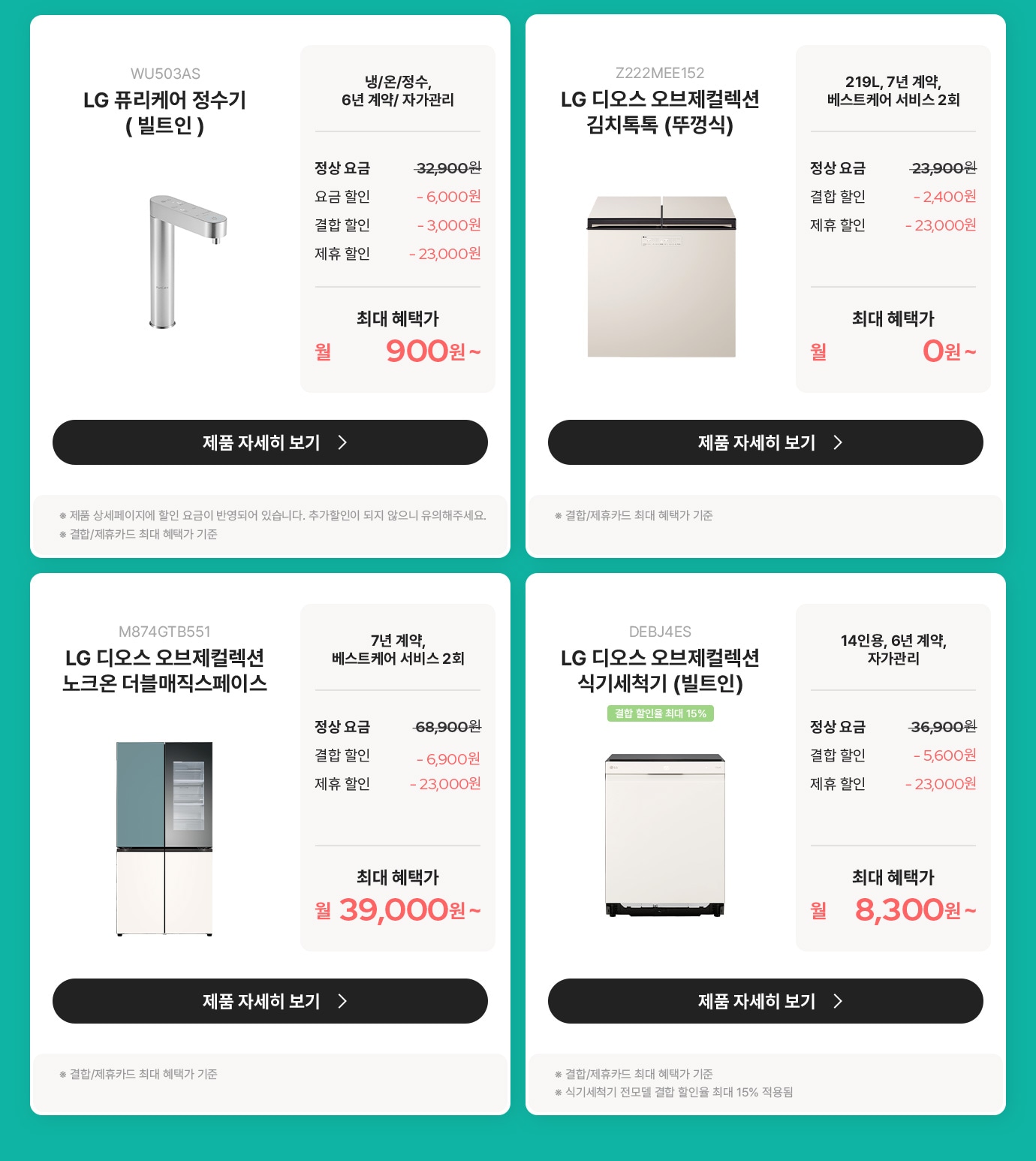See details of 노크온 더블매직스페이스 refrigerator
Screen dimensions: 1036x1161
click(x=270, y=1001)
